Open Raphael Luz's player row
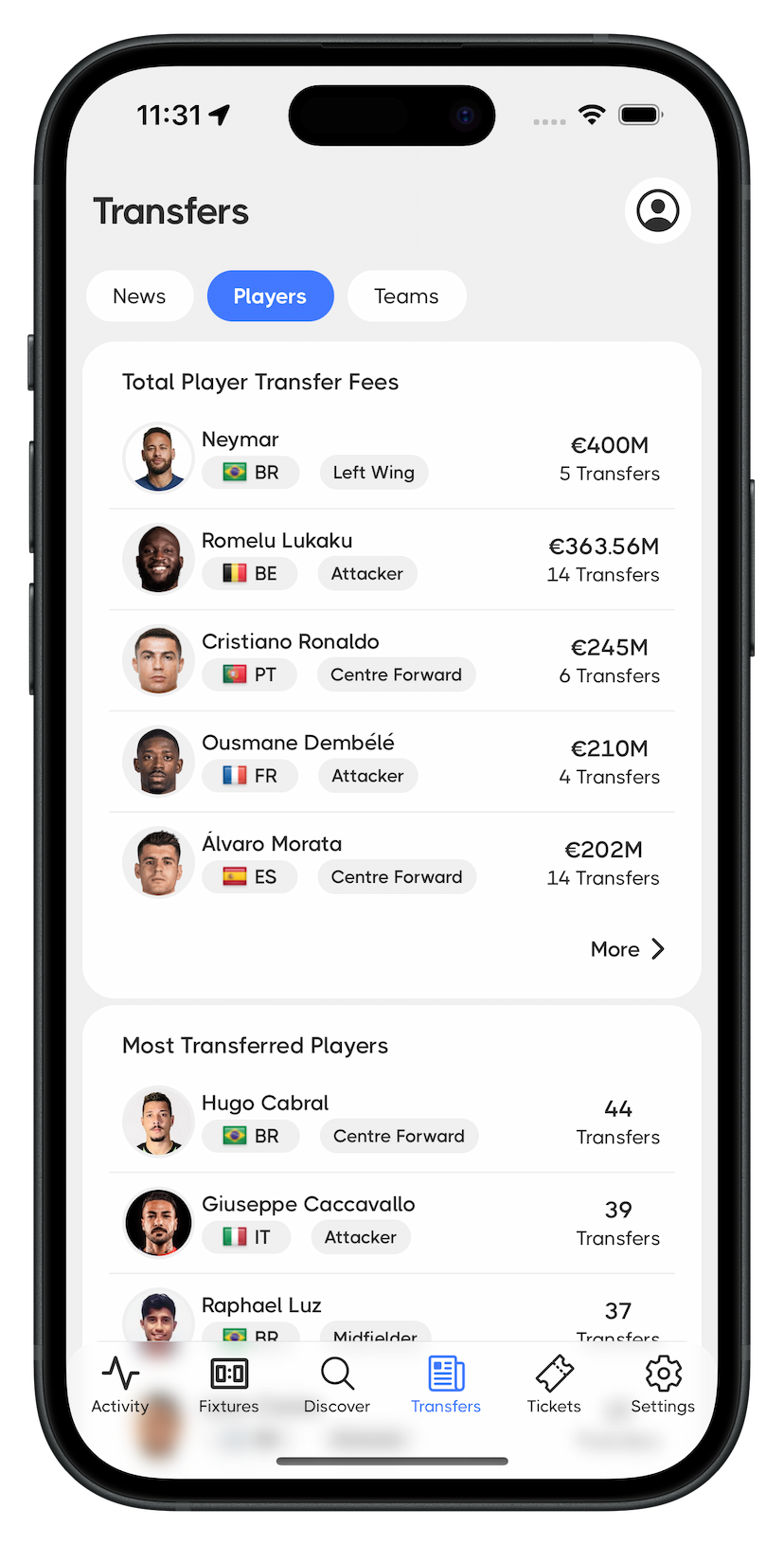 391,1313
